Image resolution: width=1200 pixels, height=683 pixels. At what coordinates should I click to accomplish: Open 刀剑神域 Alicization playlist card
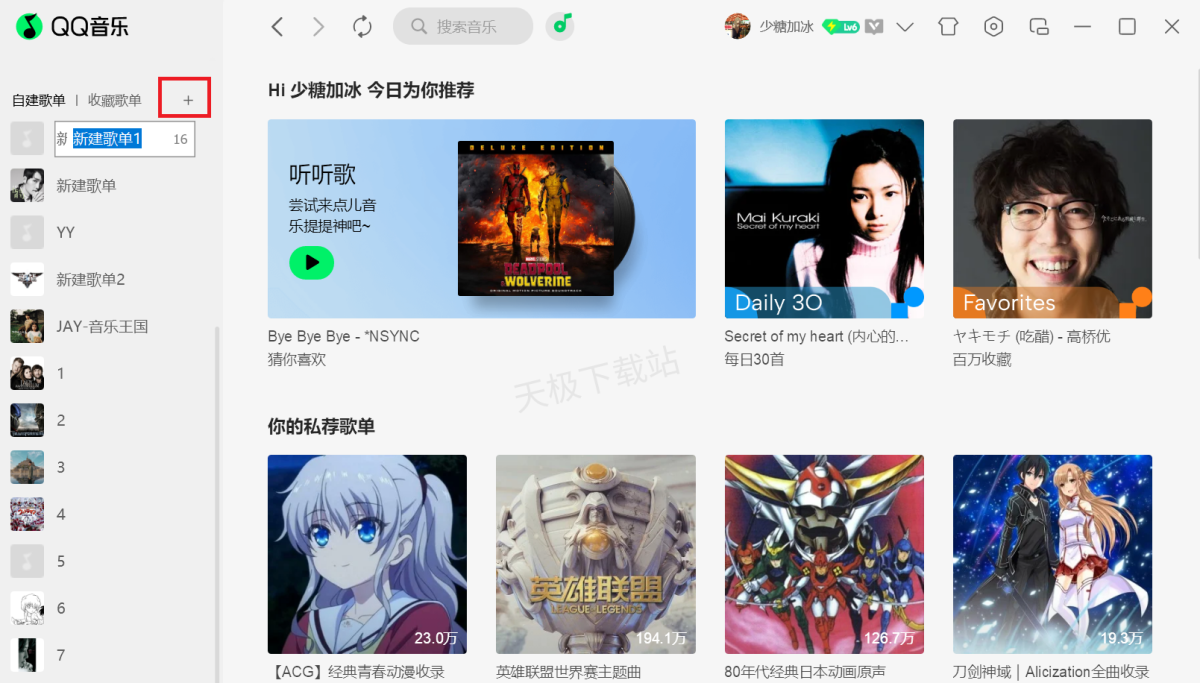click(1052, 554)
